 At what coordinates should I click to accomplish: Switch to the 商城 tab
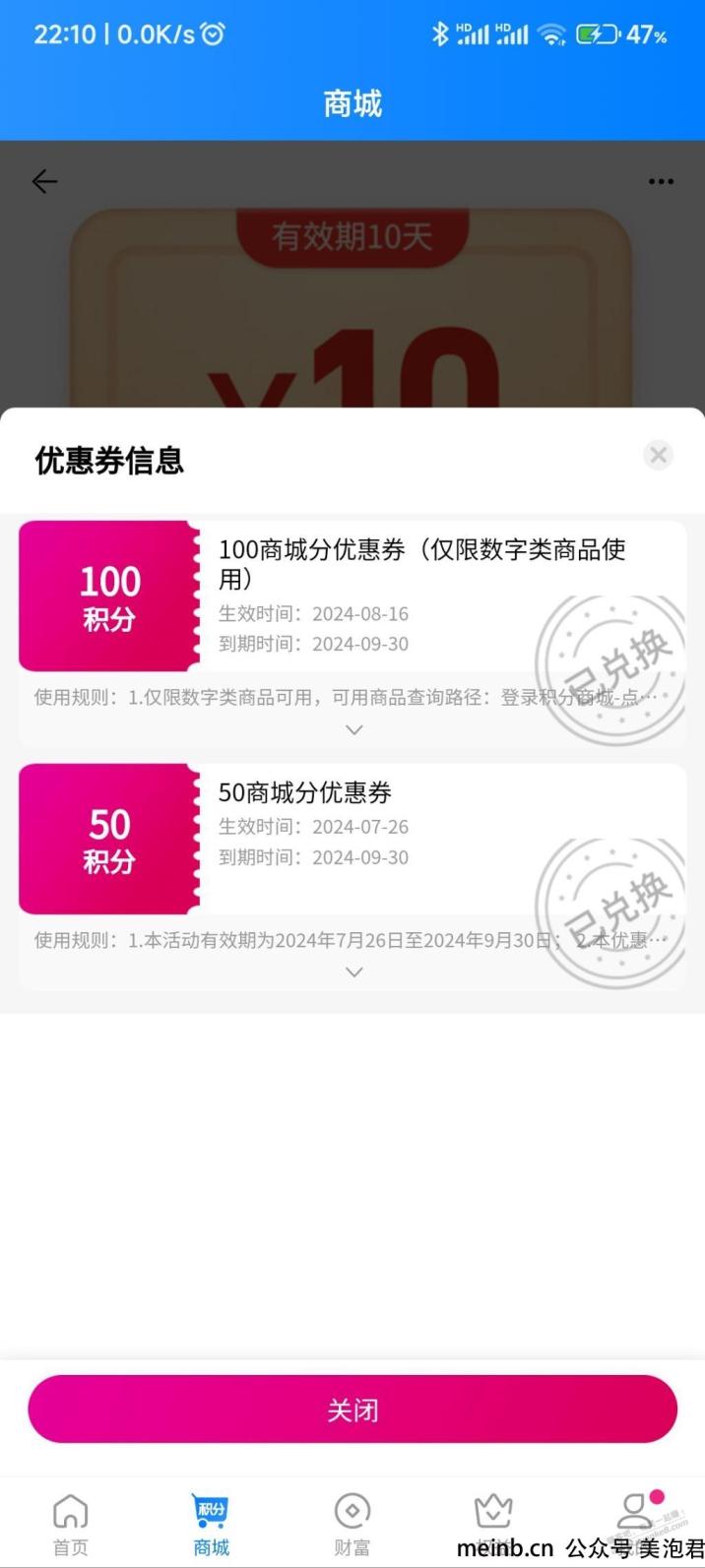211,1523
